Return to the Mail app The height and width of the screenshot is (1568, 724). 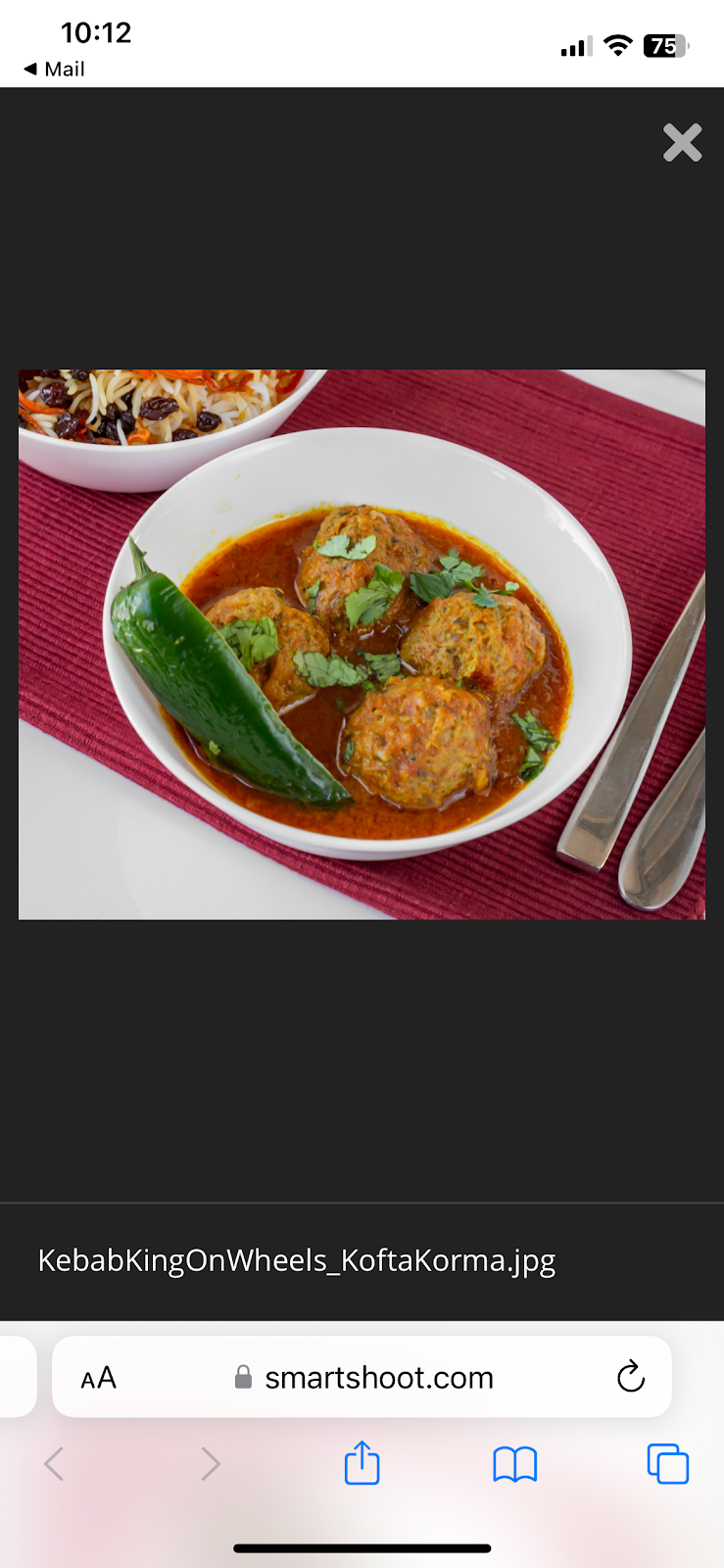tap(54, 69)
